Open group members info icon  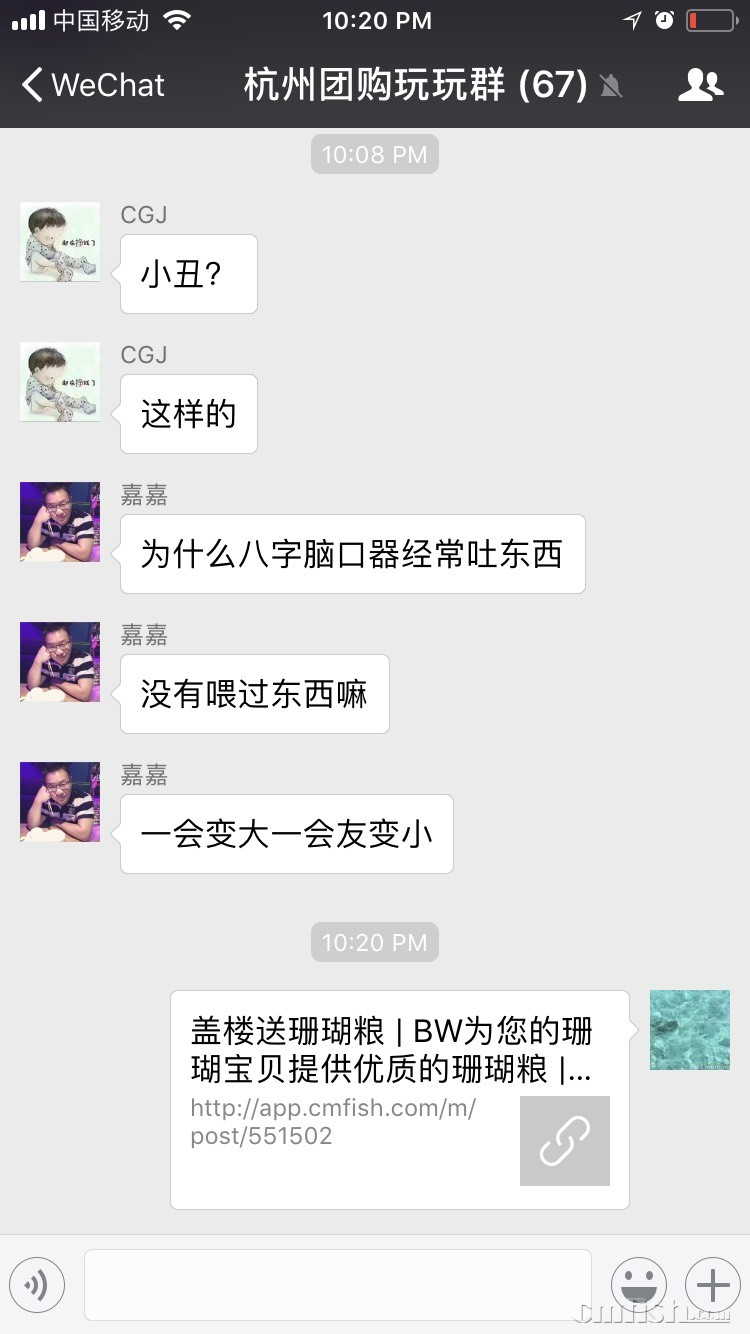pos(700,85)
